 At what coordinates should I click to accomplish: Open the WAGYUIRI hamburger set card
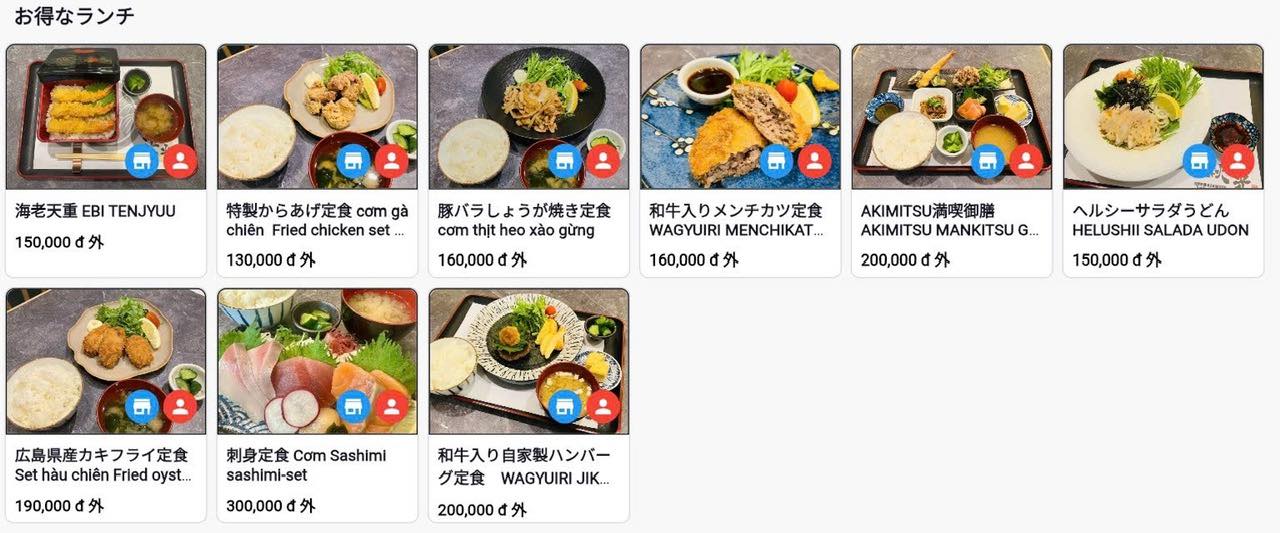(500, 355)
